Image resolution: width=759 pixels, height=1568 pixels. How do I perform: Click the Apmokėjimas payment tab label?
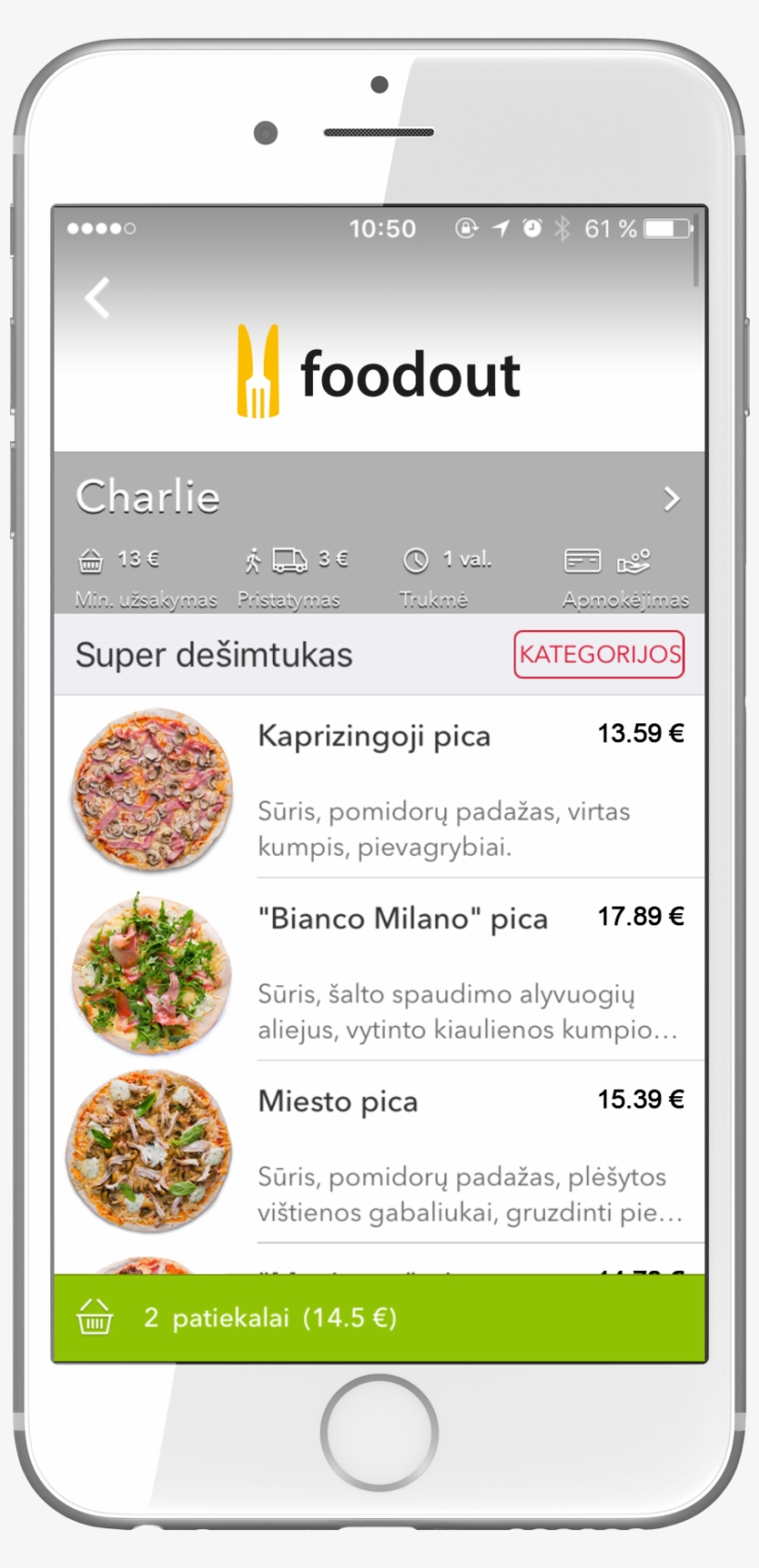pos(625,599)
